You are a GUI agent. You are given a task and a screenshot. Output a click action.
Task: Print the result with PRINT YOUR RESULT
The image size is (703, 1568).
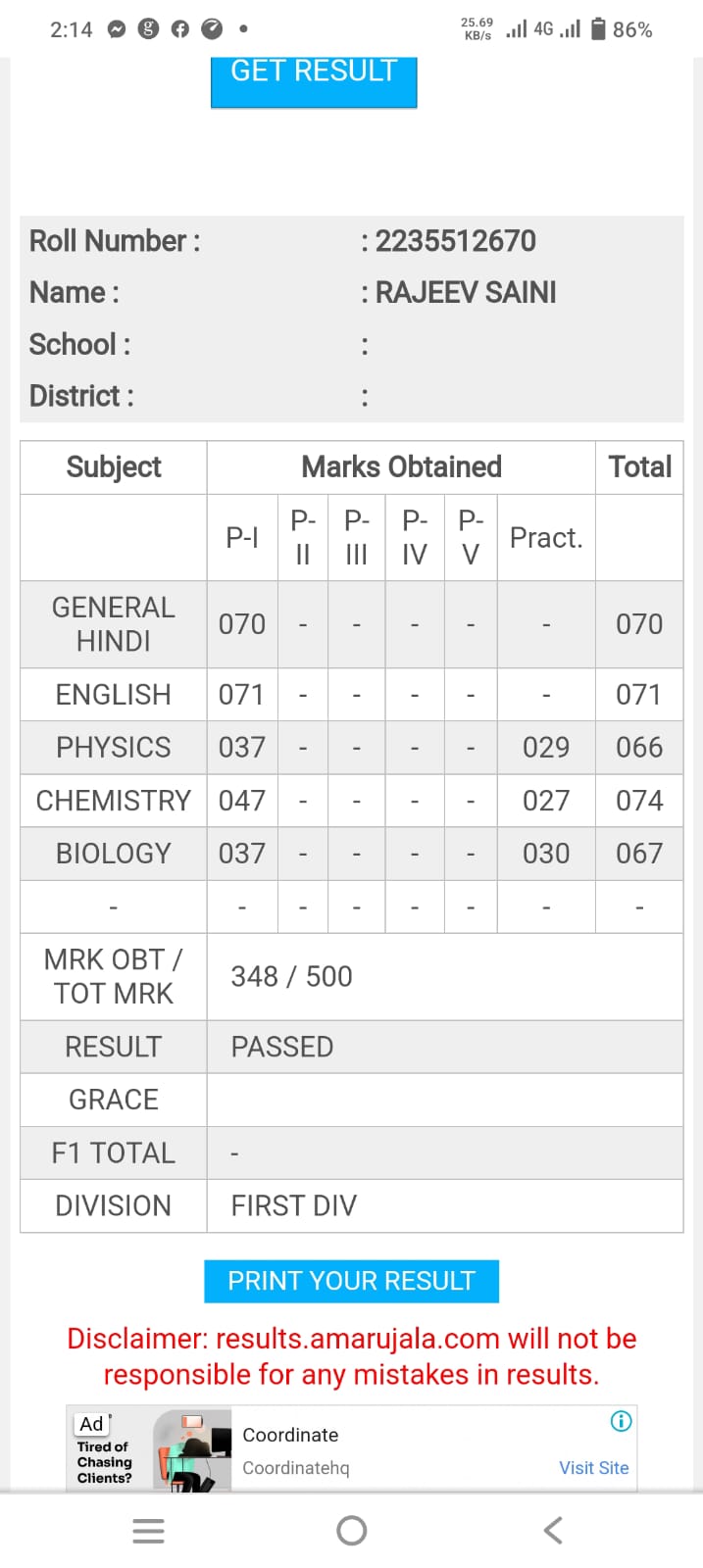(x=351, y=1281)
